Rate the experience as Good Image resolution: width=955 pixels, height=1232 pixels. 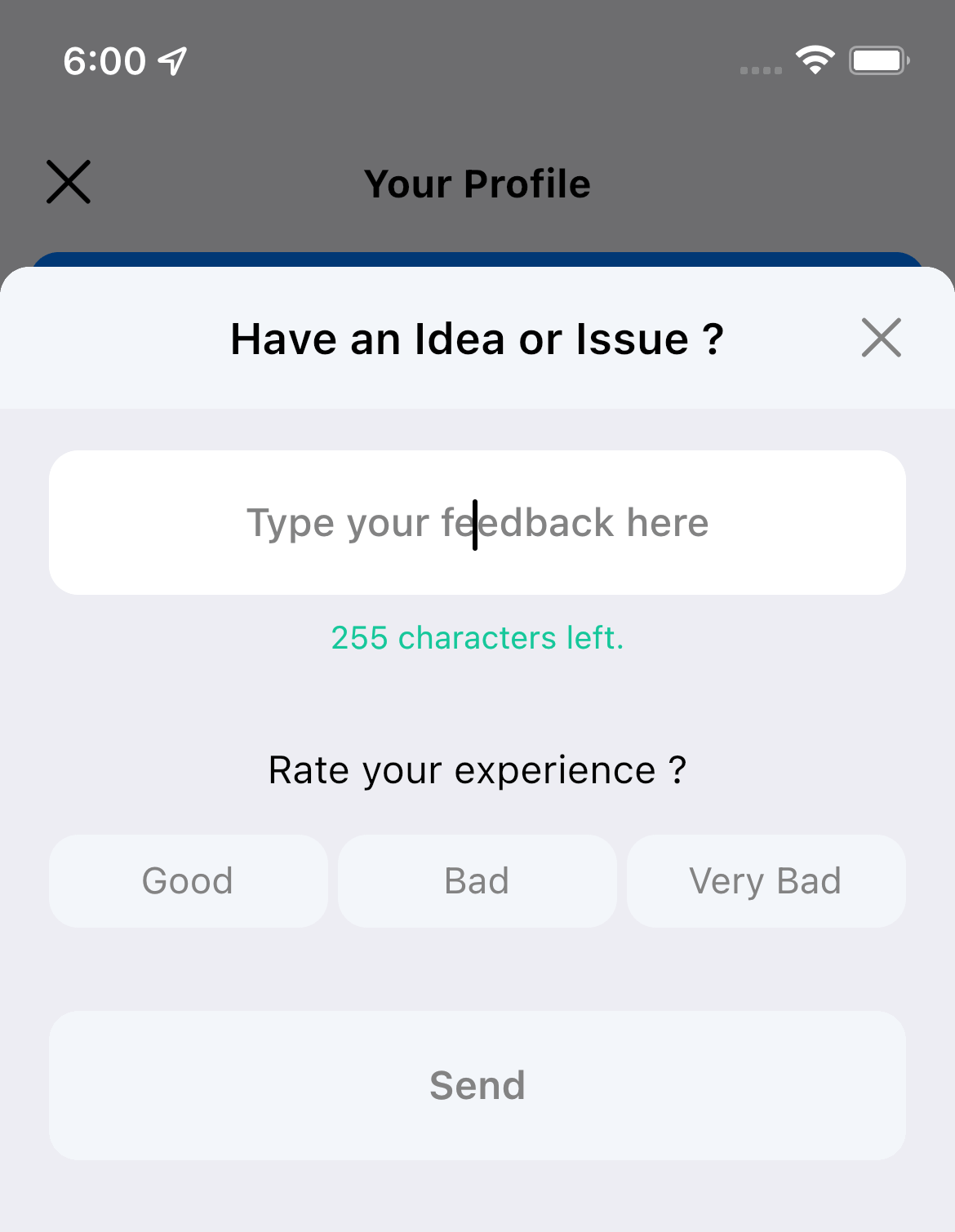pyautogui.click(x=188, y=881)
